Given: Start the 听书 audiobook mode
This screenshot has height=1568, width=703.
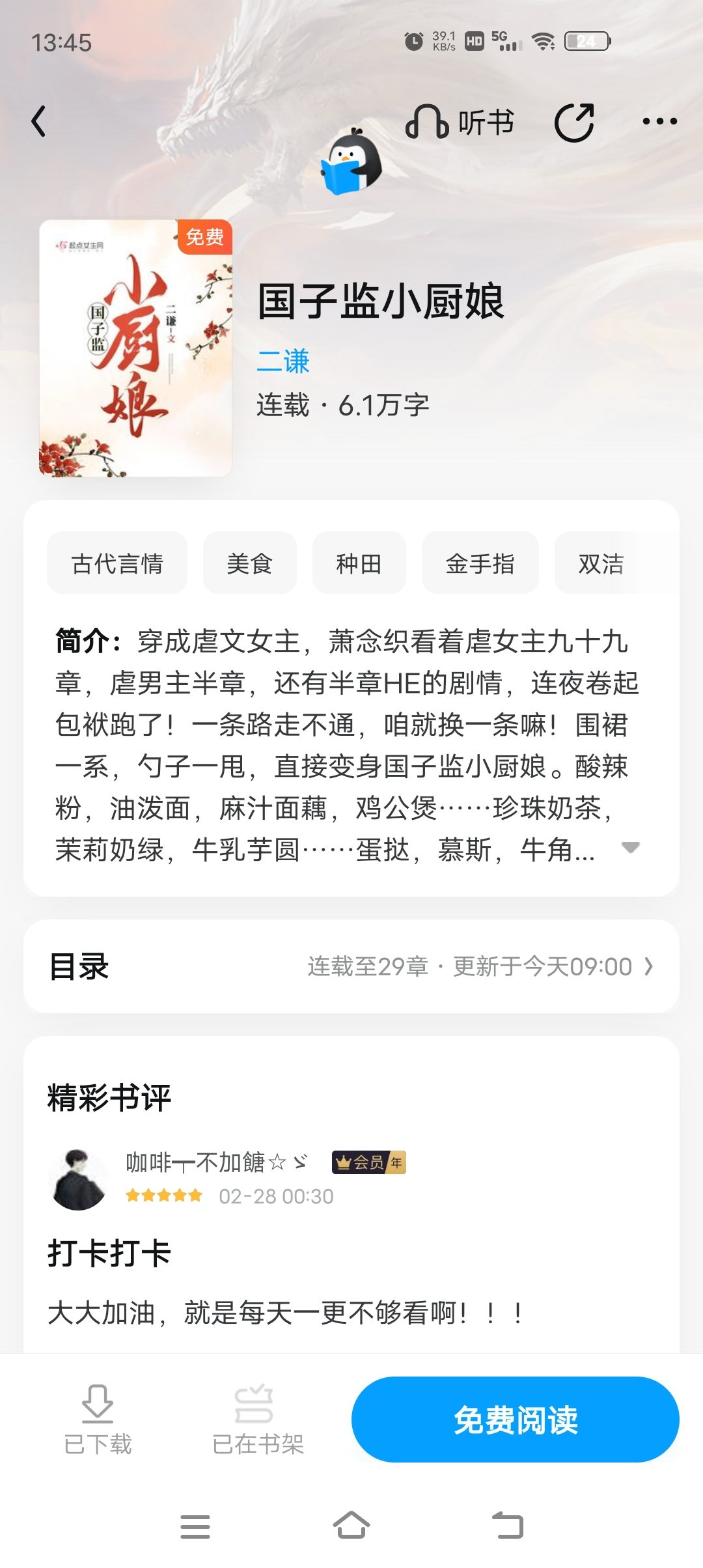Looking at the screenshot, I should coord(460,122).
